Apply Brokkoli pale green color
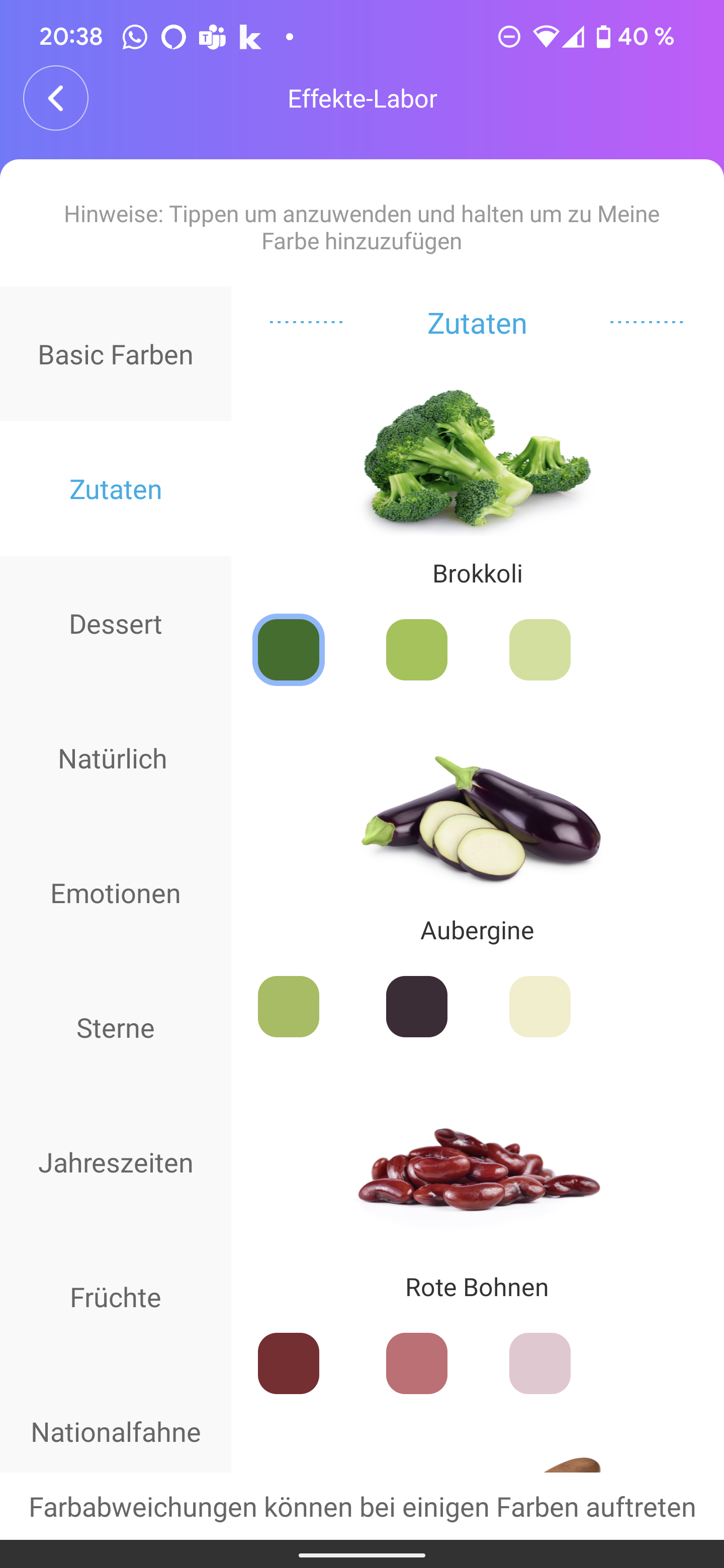The image size is (724, 1568). (539, 649)
